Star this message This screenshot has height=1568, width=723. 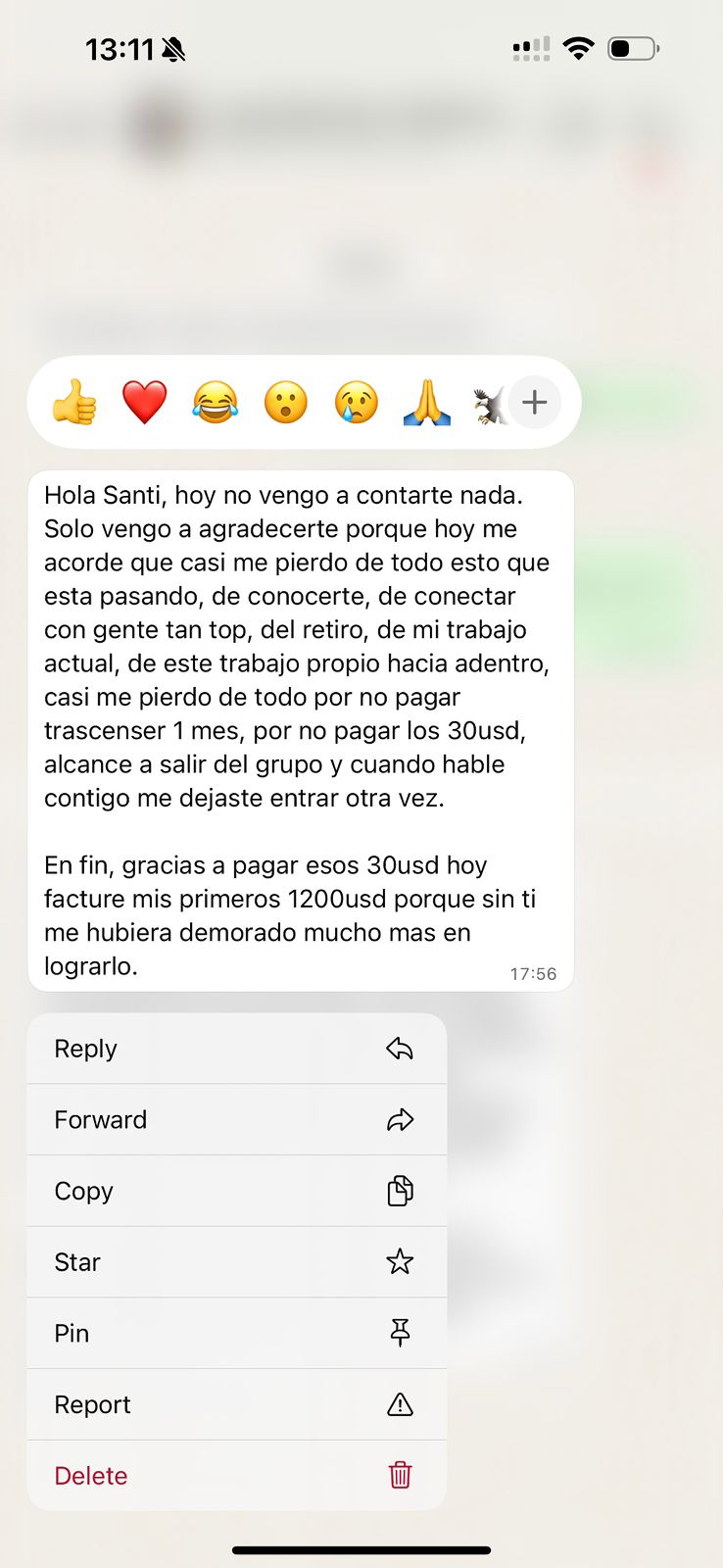(236, 1262)
